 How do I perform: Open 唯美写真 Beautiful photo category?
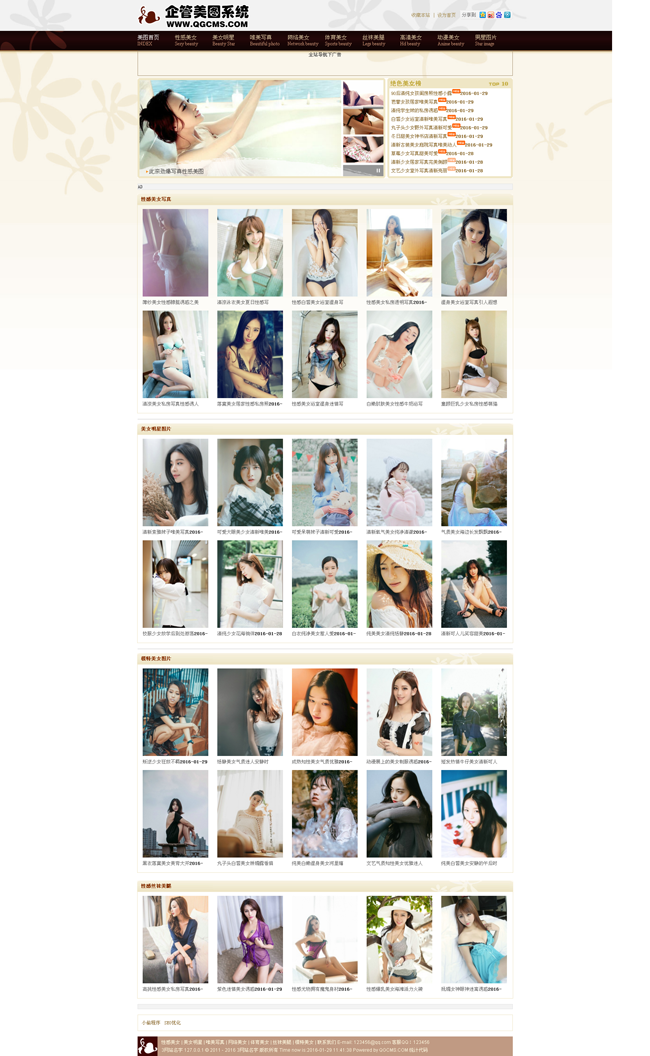coord(264,40)
